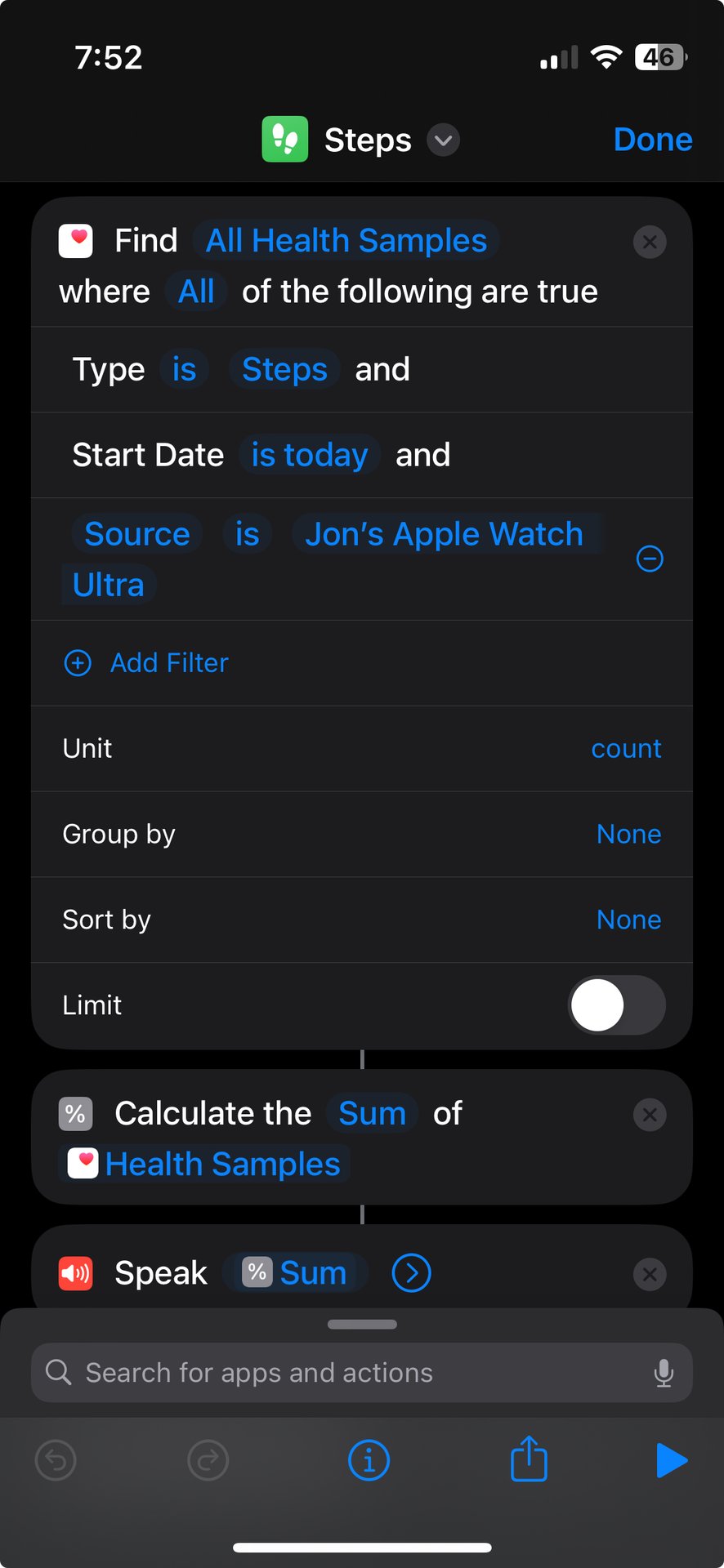Change the Steps sample type

(x=284, y=370)
